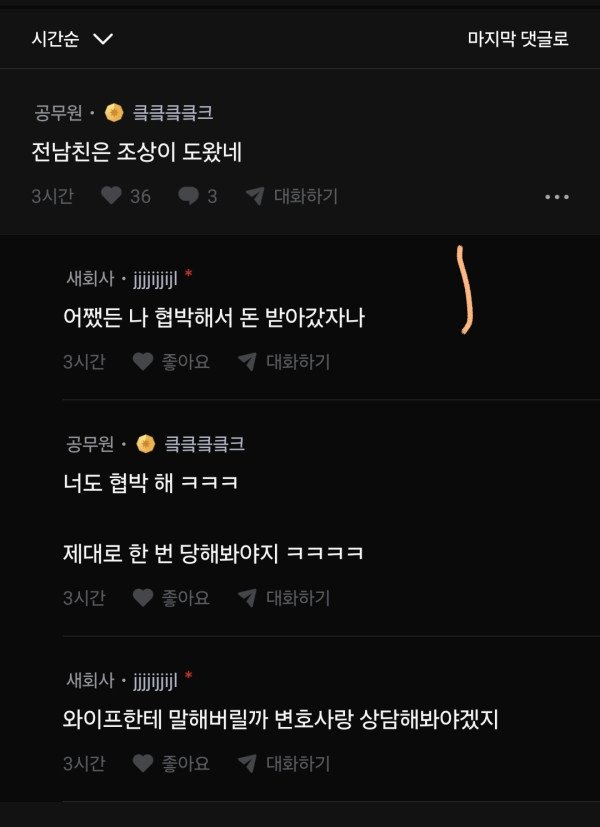Start 대화하기 on reply '어쨌든 나 협박해서 돈 받아갔자나'
The image size is (600, 827).
284,362
